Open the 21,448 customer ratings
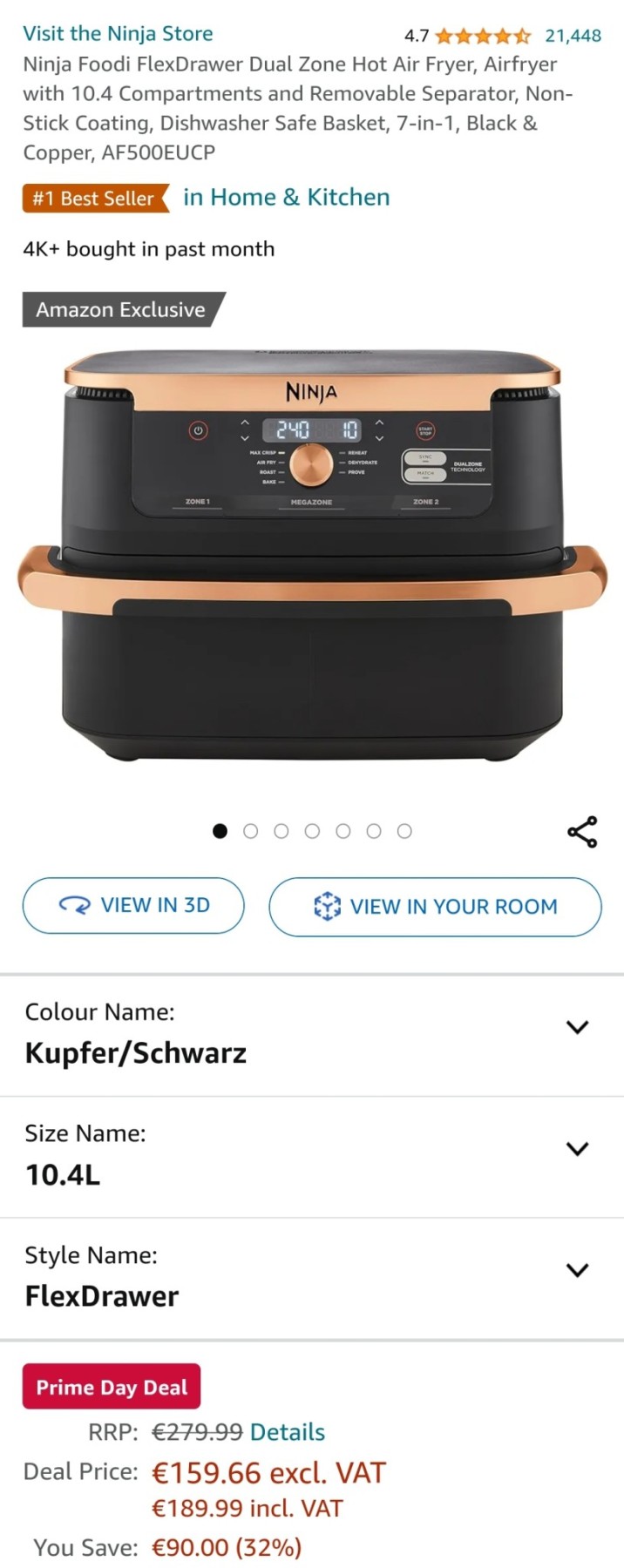Image resolution: width=624 pixels, height=1568 pixels. [x=573, y=36]
